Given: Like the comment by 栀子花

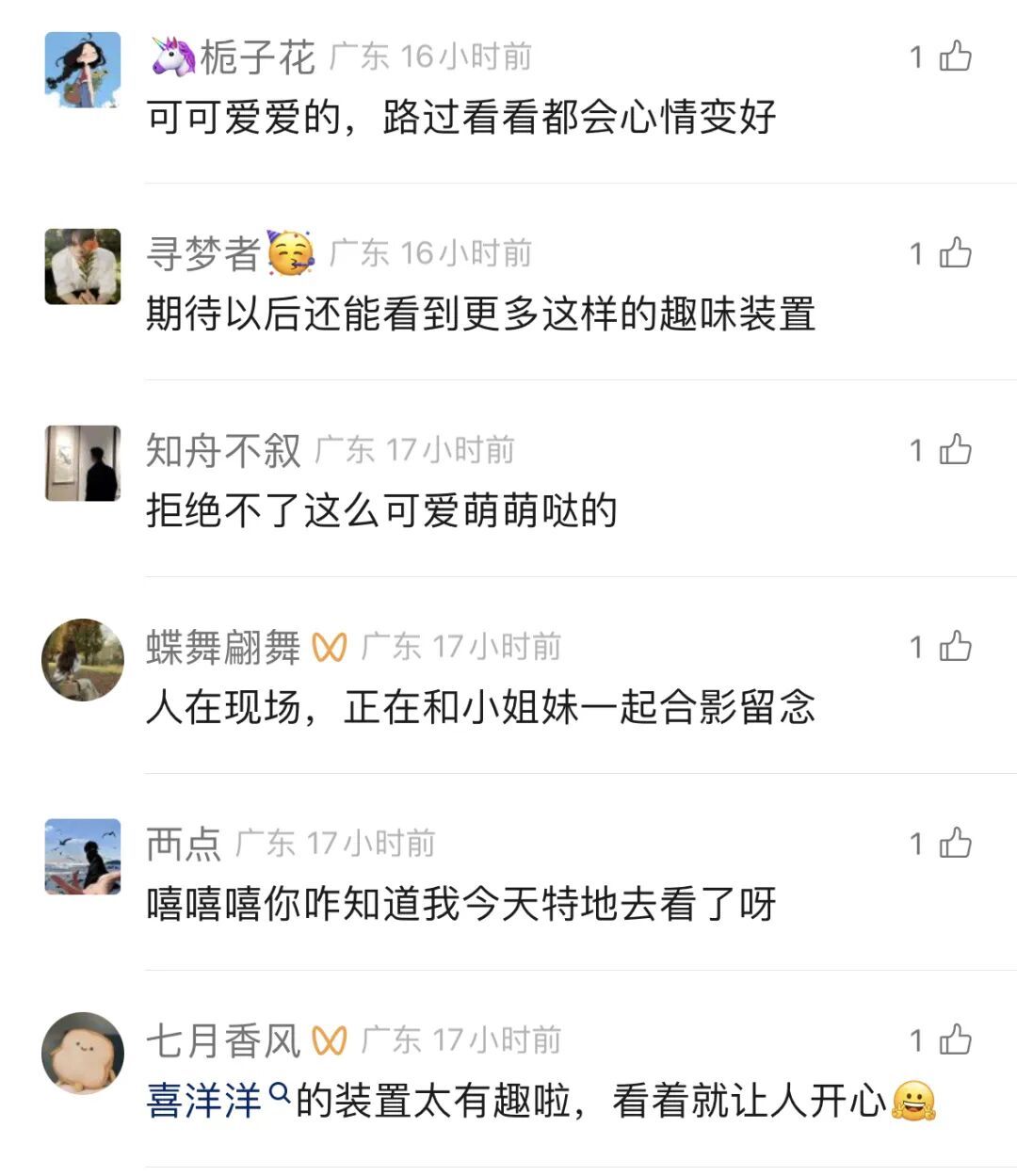Looking at the screenshot, I should tap(955, 56).
